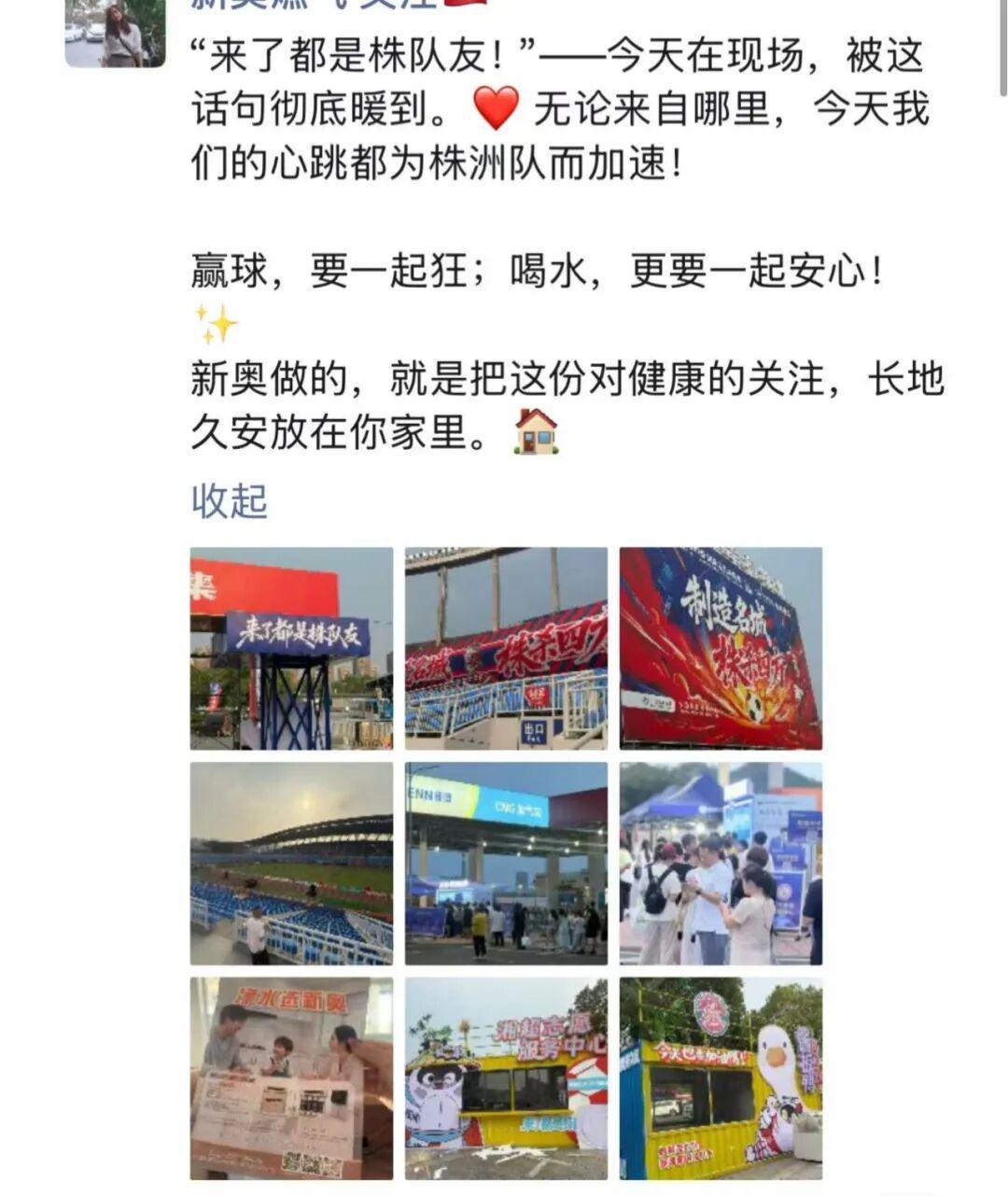Open the photo of the yellow container with goose mascot
This screenshot has height=1196, width=1008.
721,1078
